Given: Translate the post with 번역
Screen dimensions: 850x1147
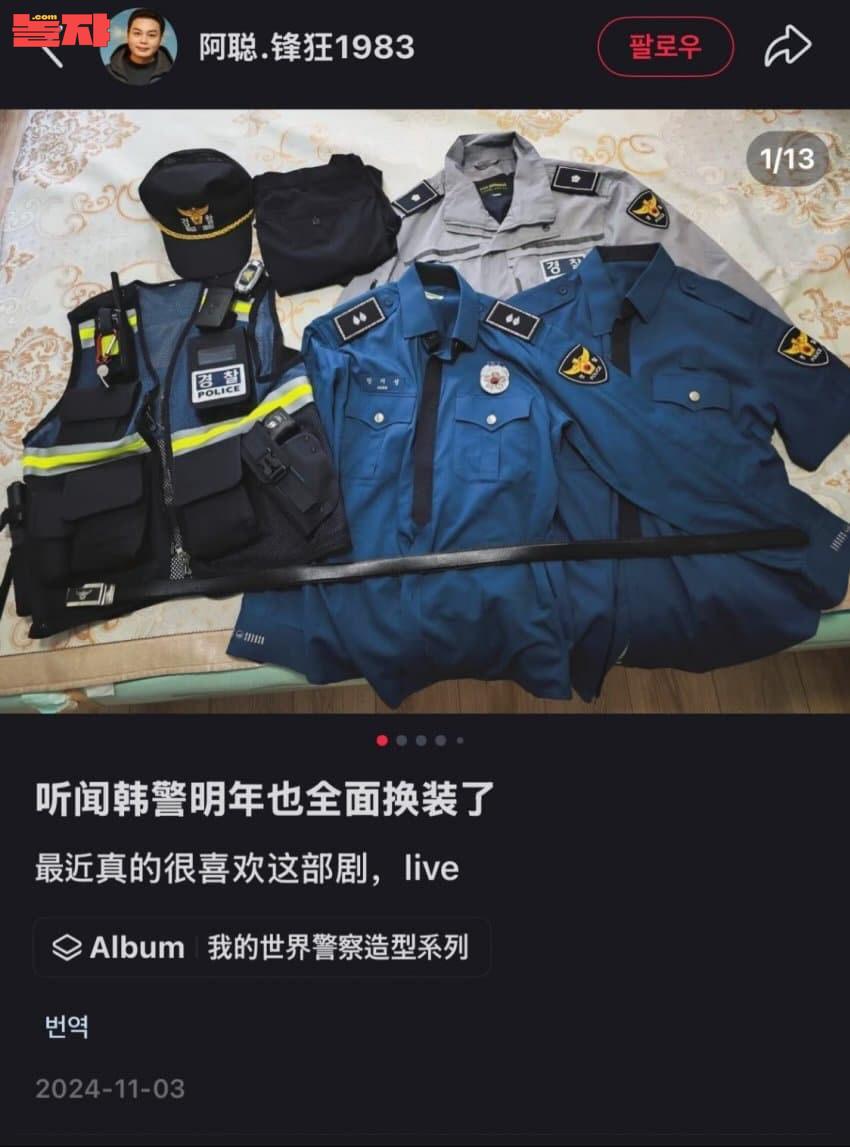Looking at the screenshot, I should (67, 1026).
